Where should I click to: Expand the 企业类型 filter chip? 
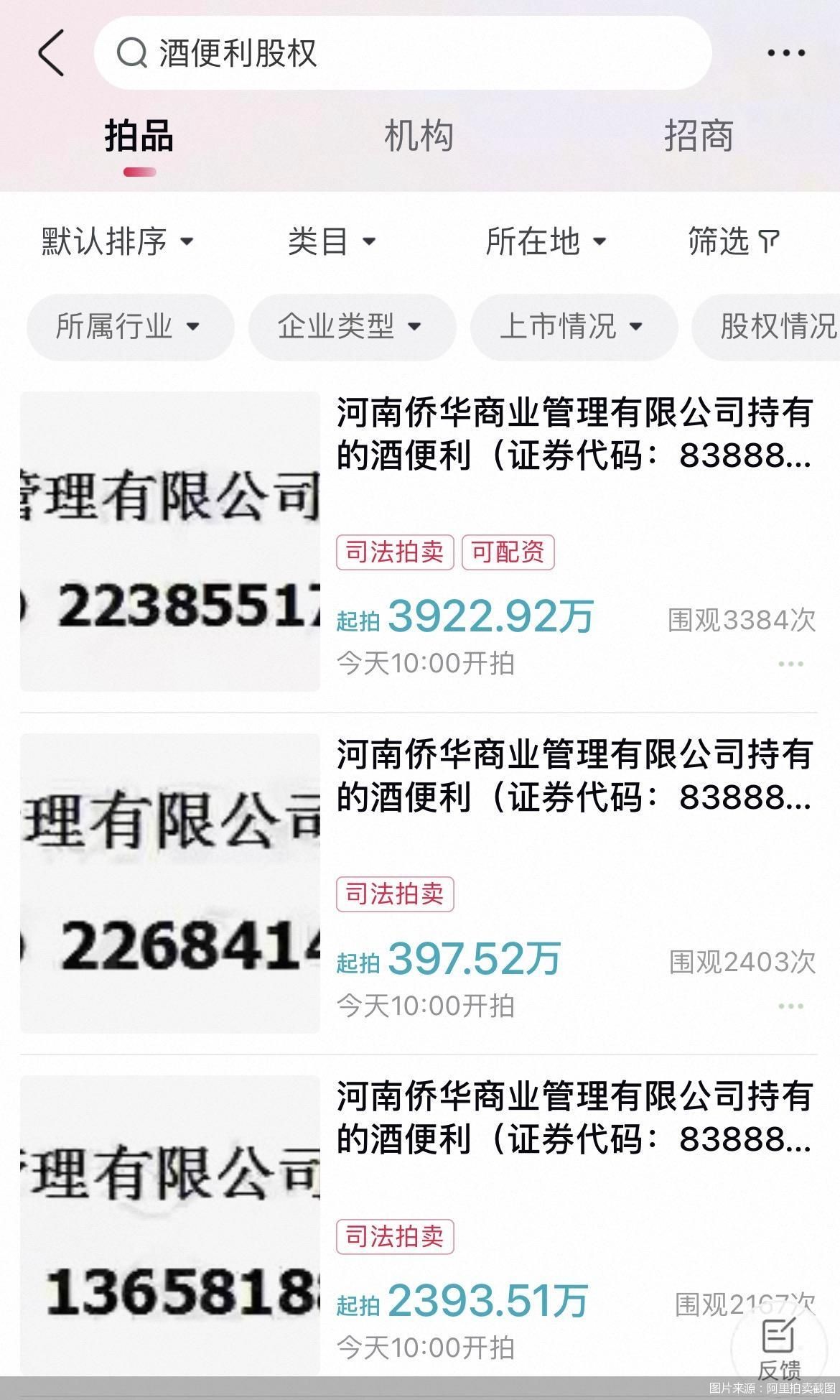point(352,327)
